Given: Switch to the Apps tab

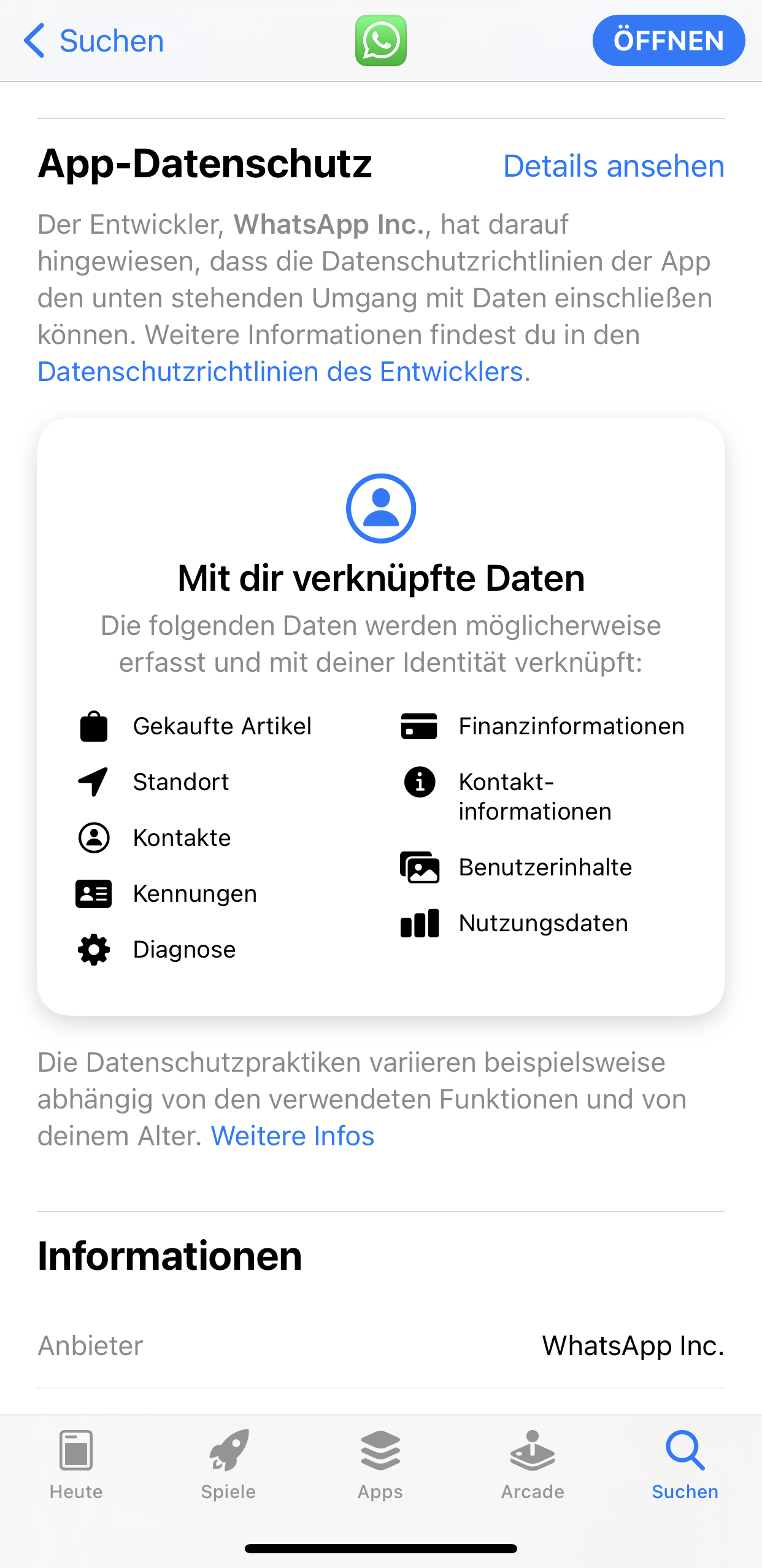Looking at the screenshot, I should click(x=380, y=1465).
